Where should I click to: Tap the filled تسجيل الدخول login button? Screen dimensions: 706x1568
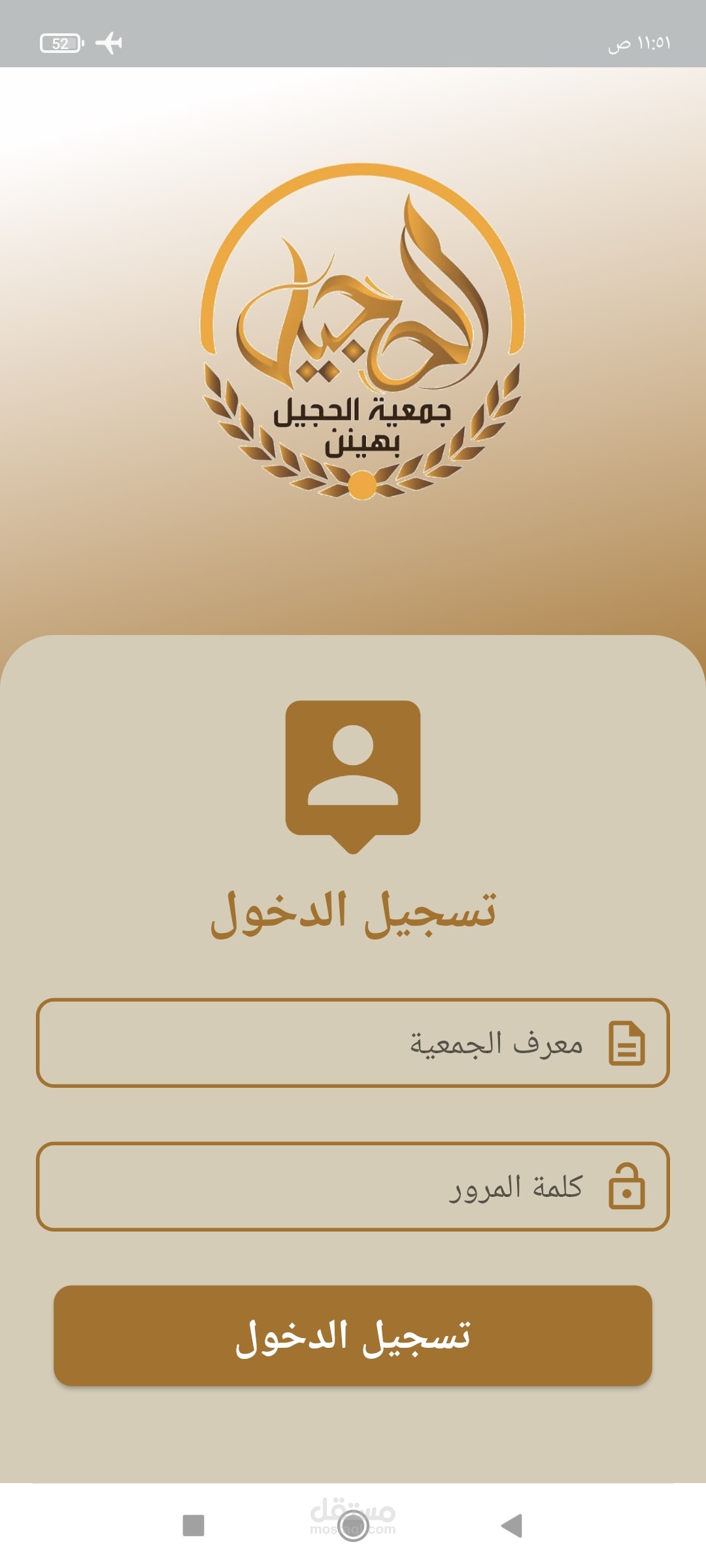point(353,1335)
